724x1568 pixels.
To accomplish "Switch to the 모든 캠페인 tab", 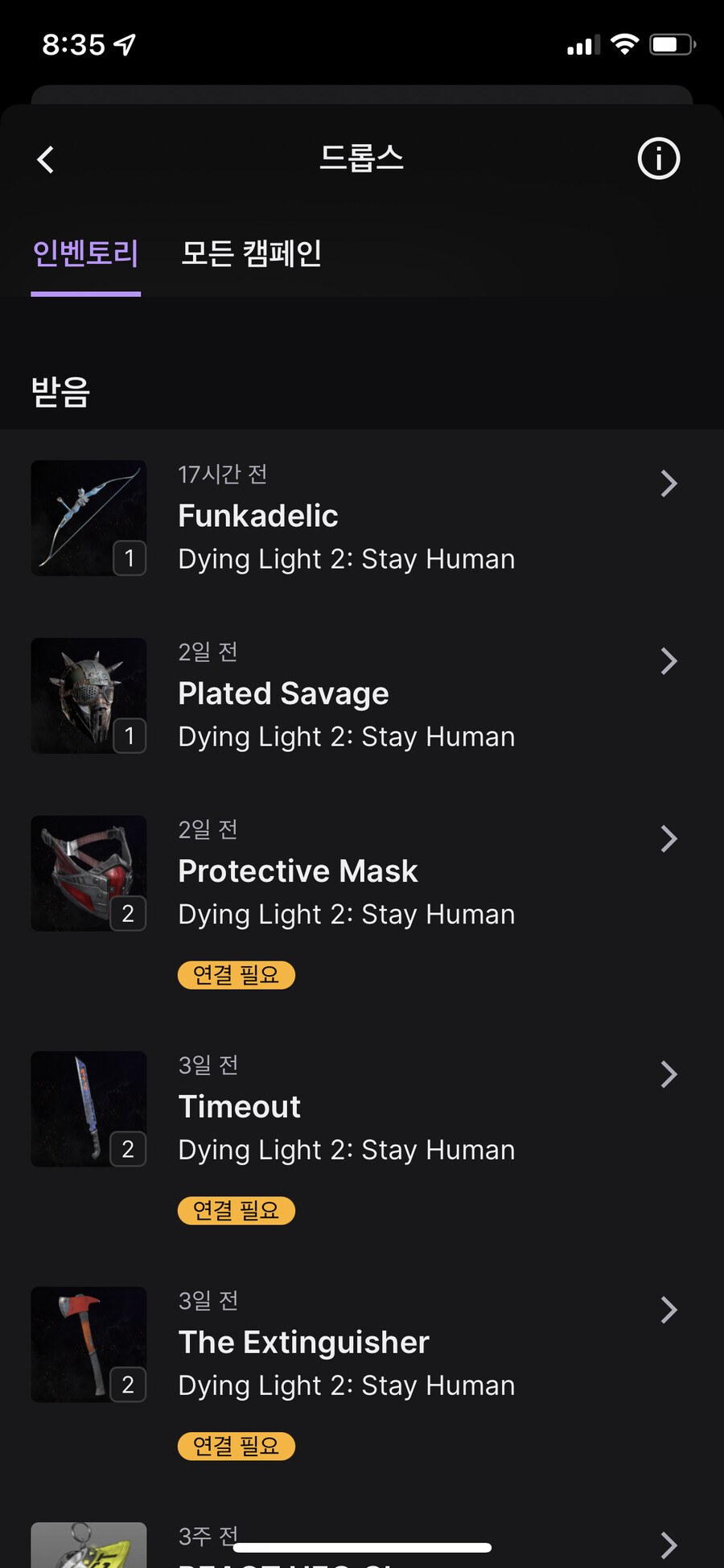I will point(251,253).
